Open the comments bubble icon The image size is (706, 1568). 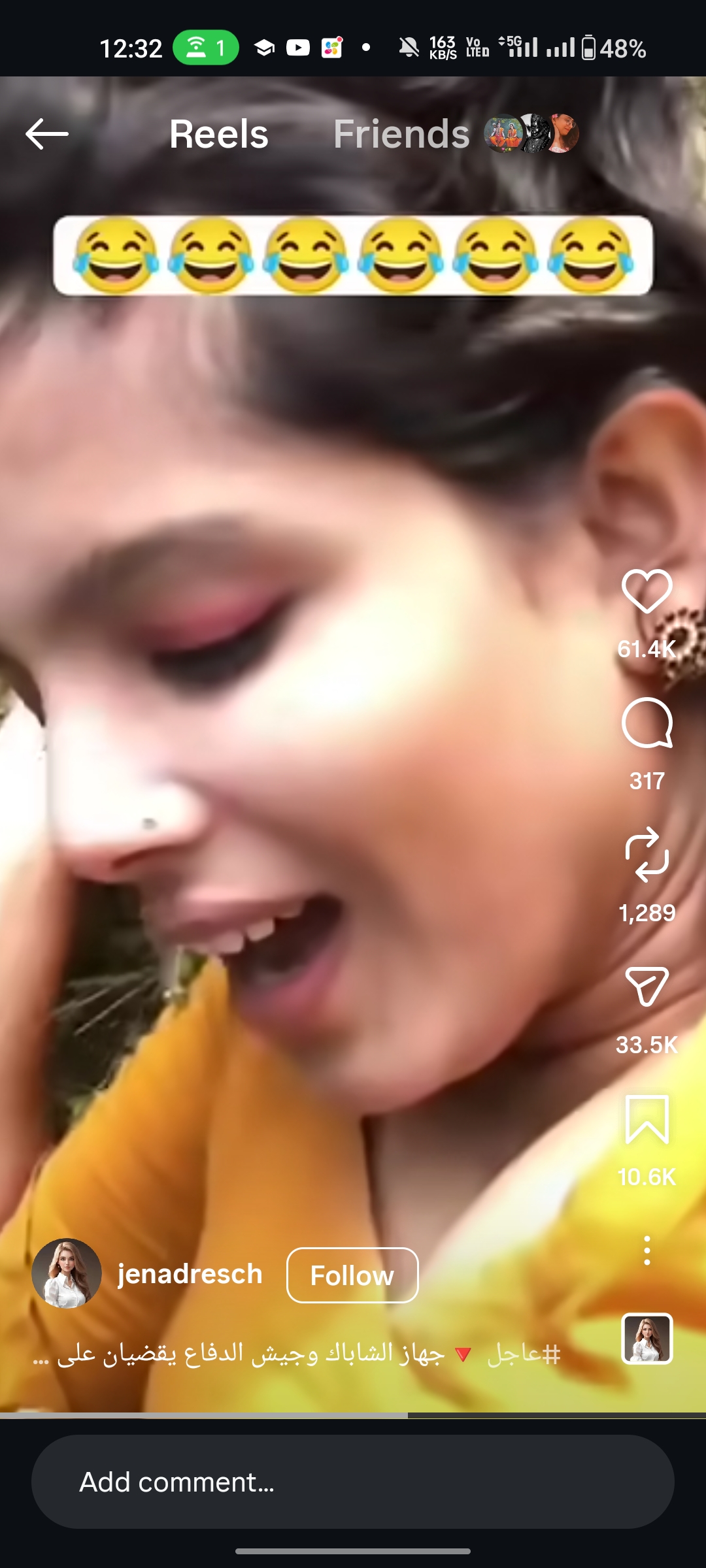coord(647,723)
